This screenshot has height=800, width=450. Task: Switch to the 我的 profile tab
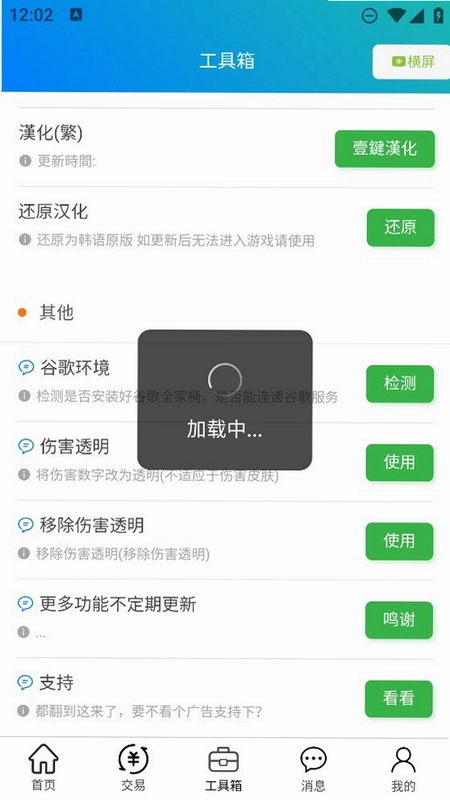(403, 768)
